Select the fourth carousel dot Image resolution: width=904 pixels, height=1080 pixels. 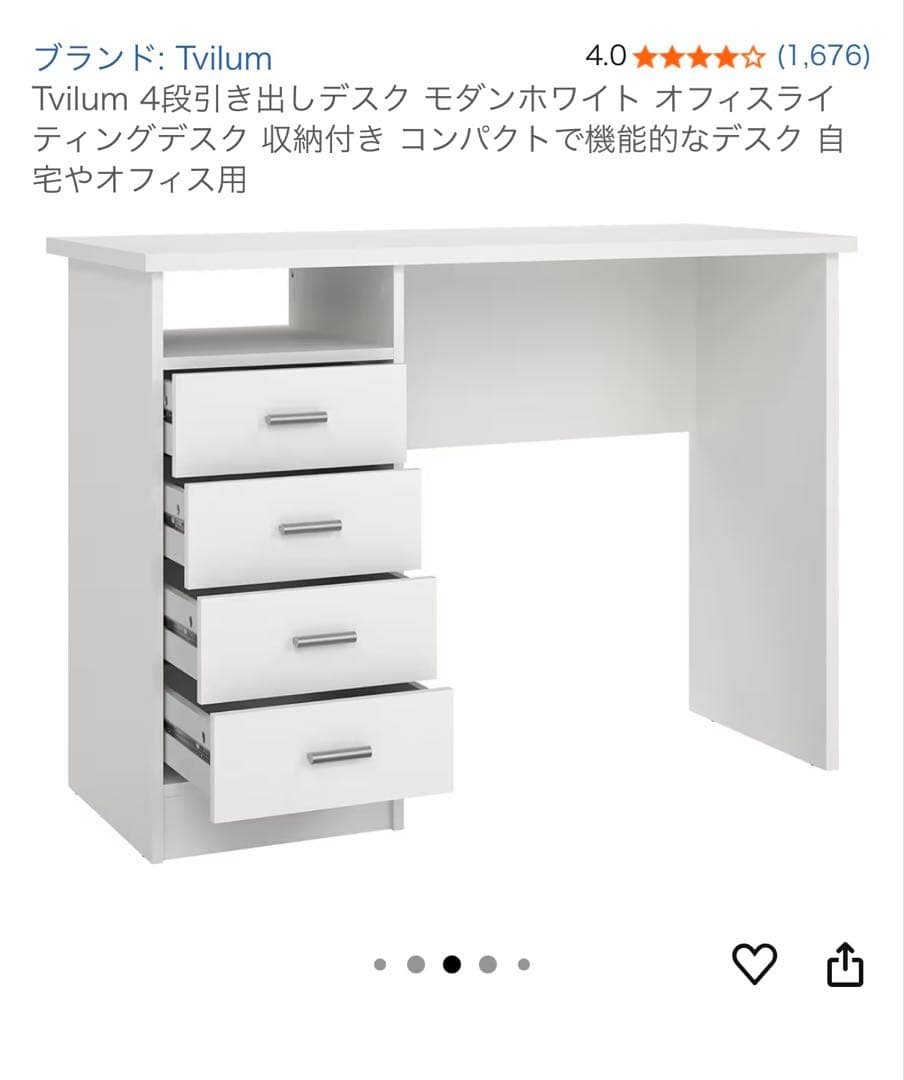tap(489, 966)
